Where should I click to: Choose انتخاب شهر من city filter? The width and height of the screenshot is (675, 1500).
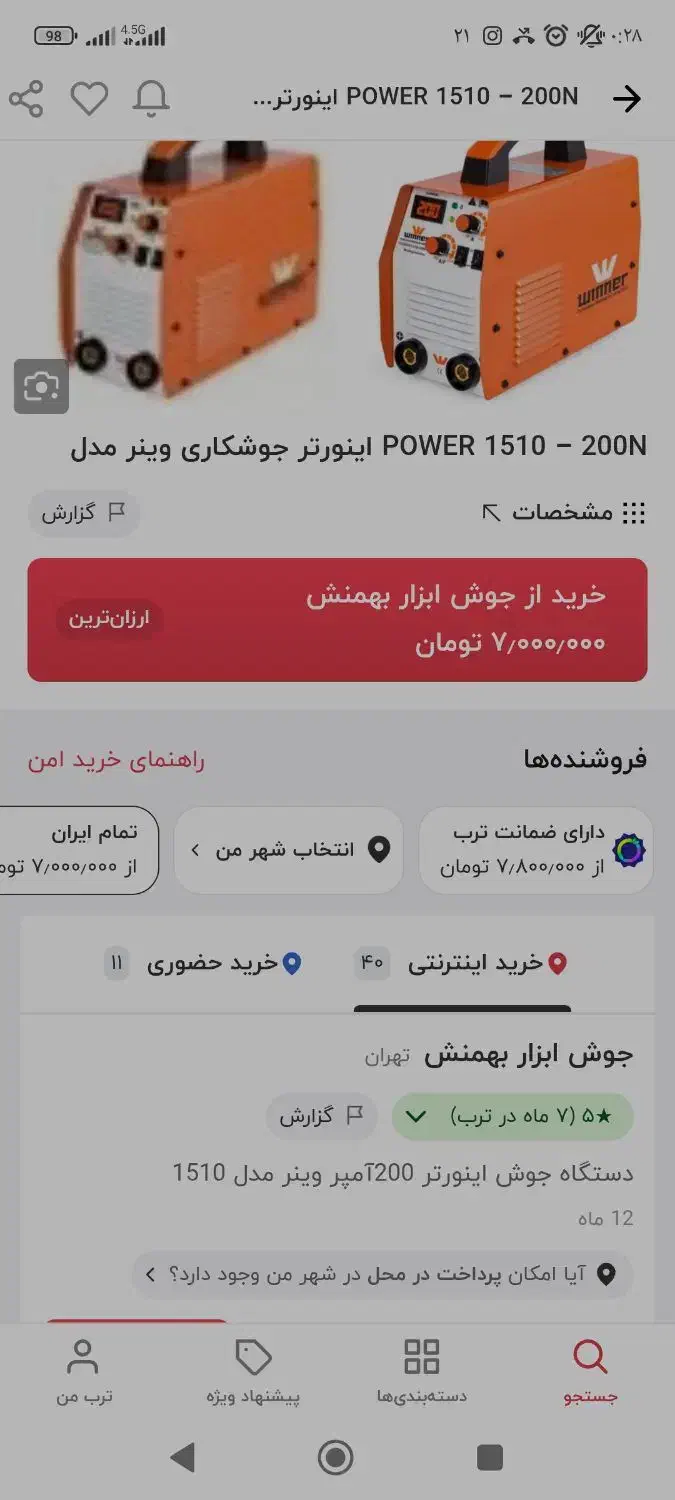point(289,850)
